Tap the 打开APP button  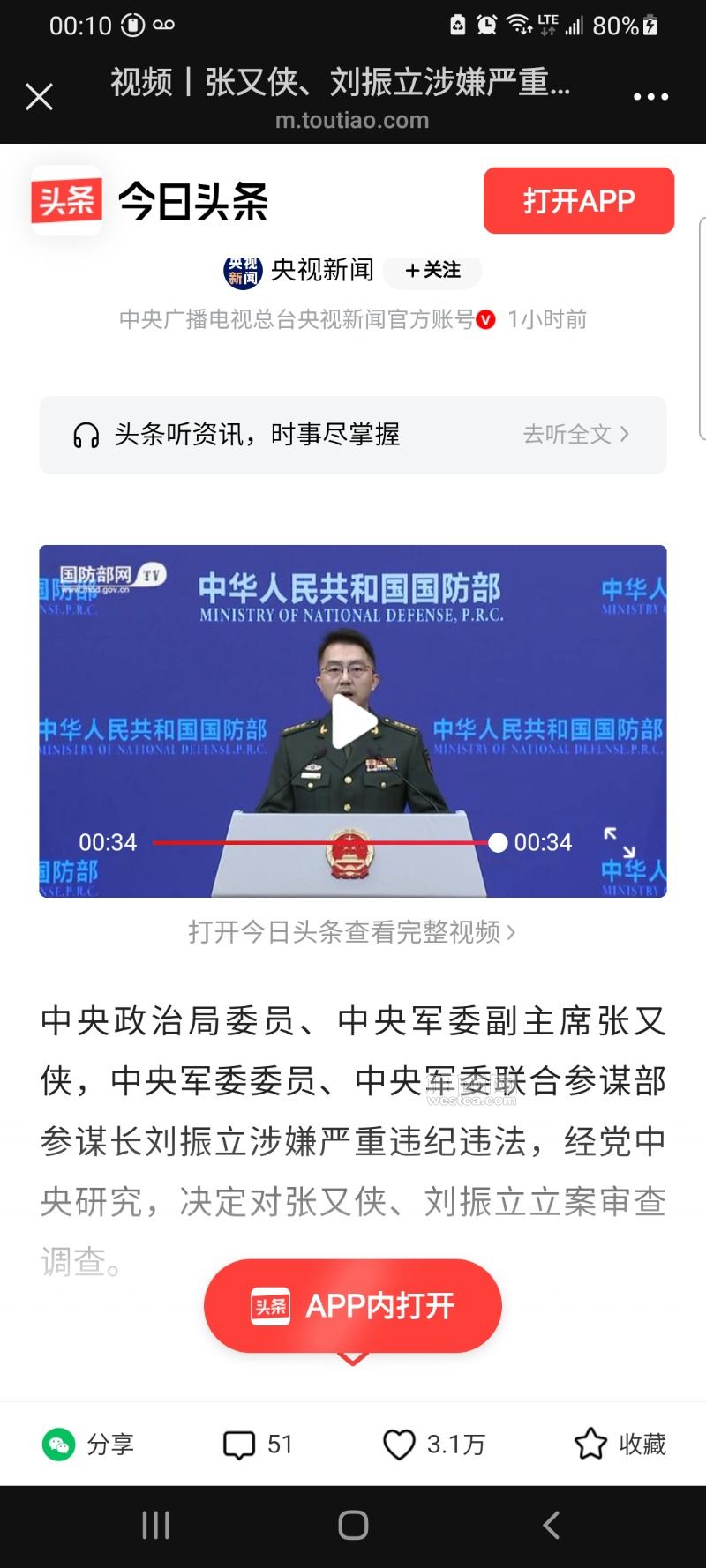click(578, 201)
